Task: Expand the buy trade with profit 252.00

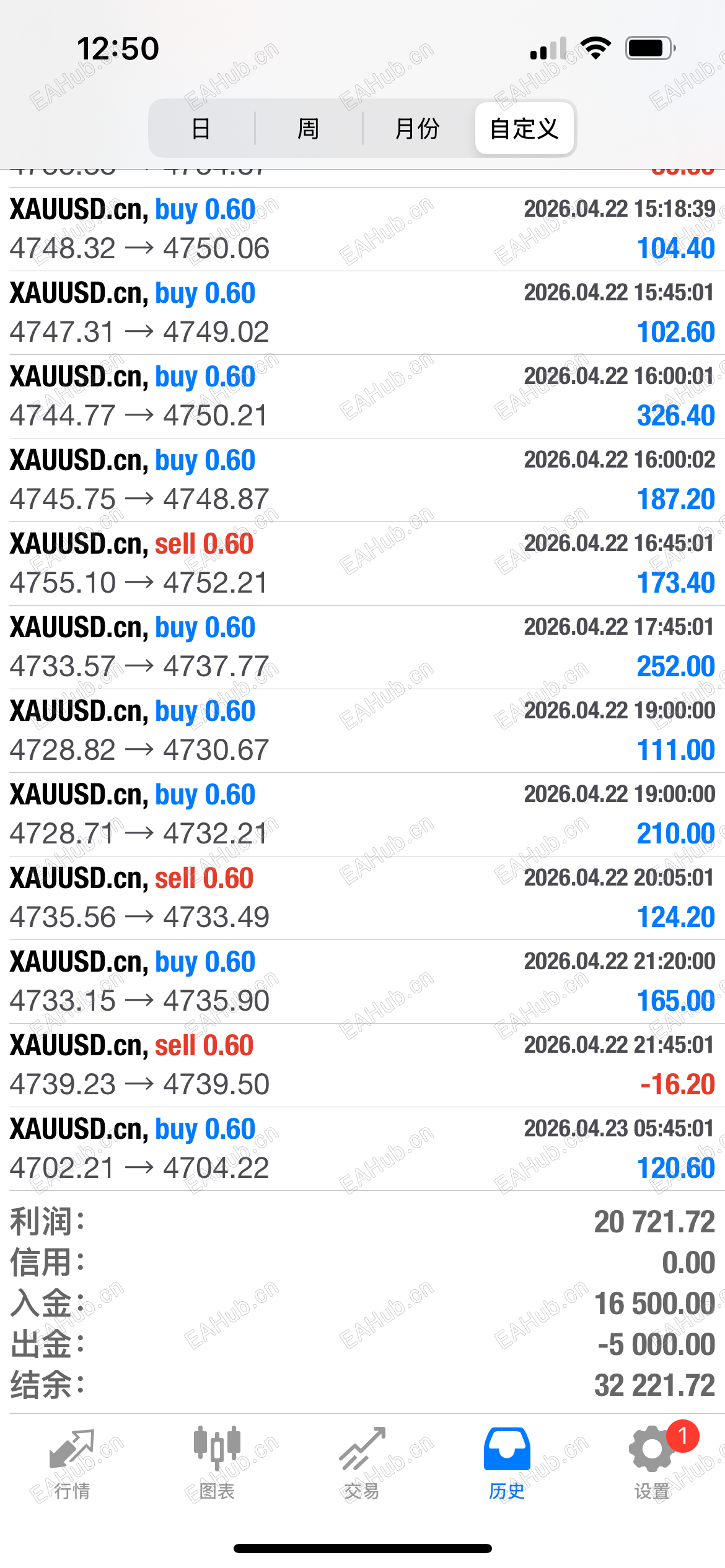Action: pos(362,647)
